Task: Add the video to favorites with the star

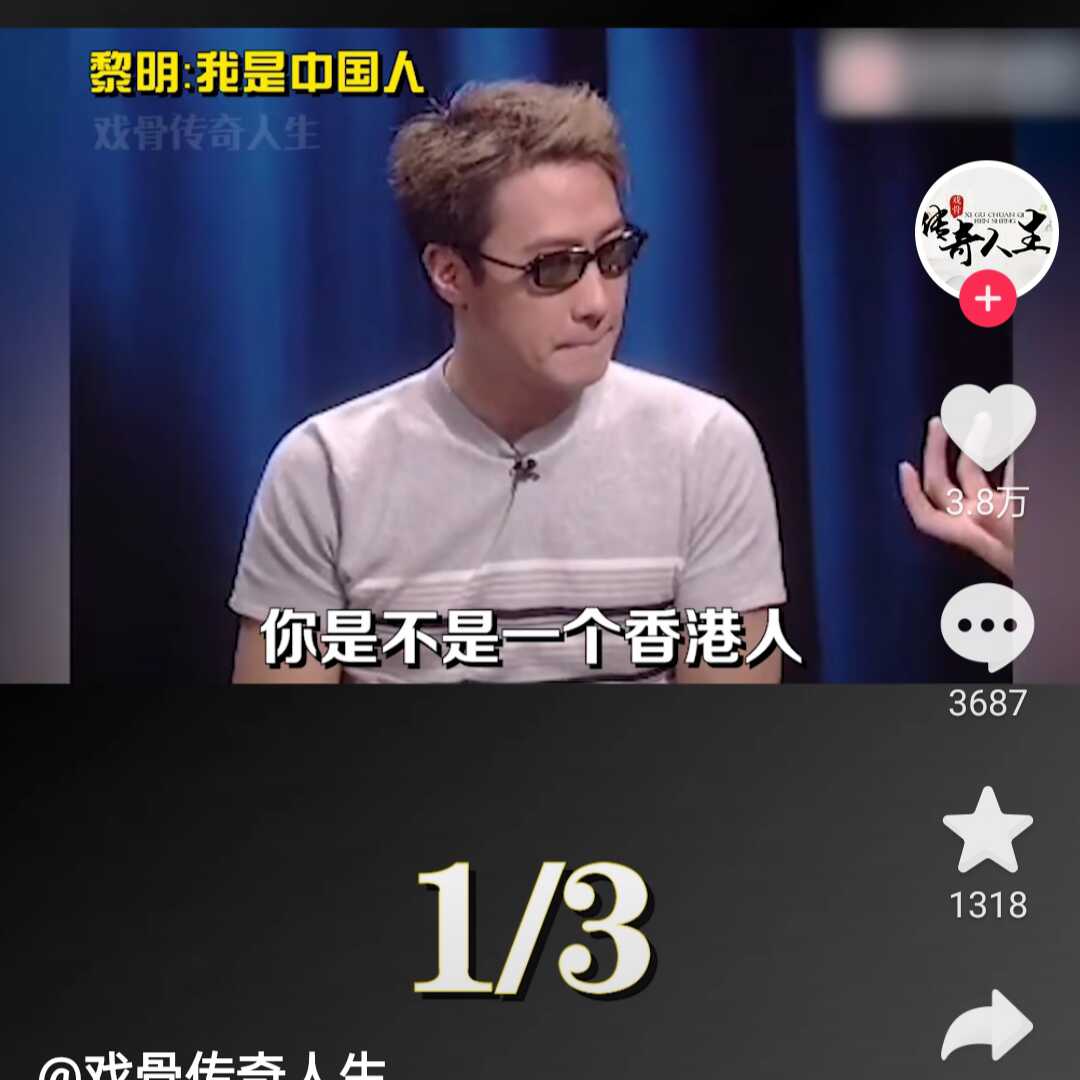Action: click(987, 830)
